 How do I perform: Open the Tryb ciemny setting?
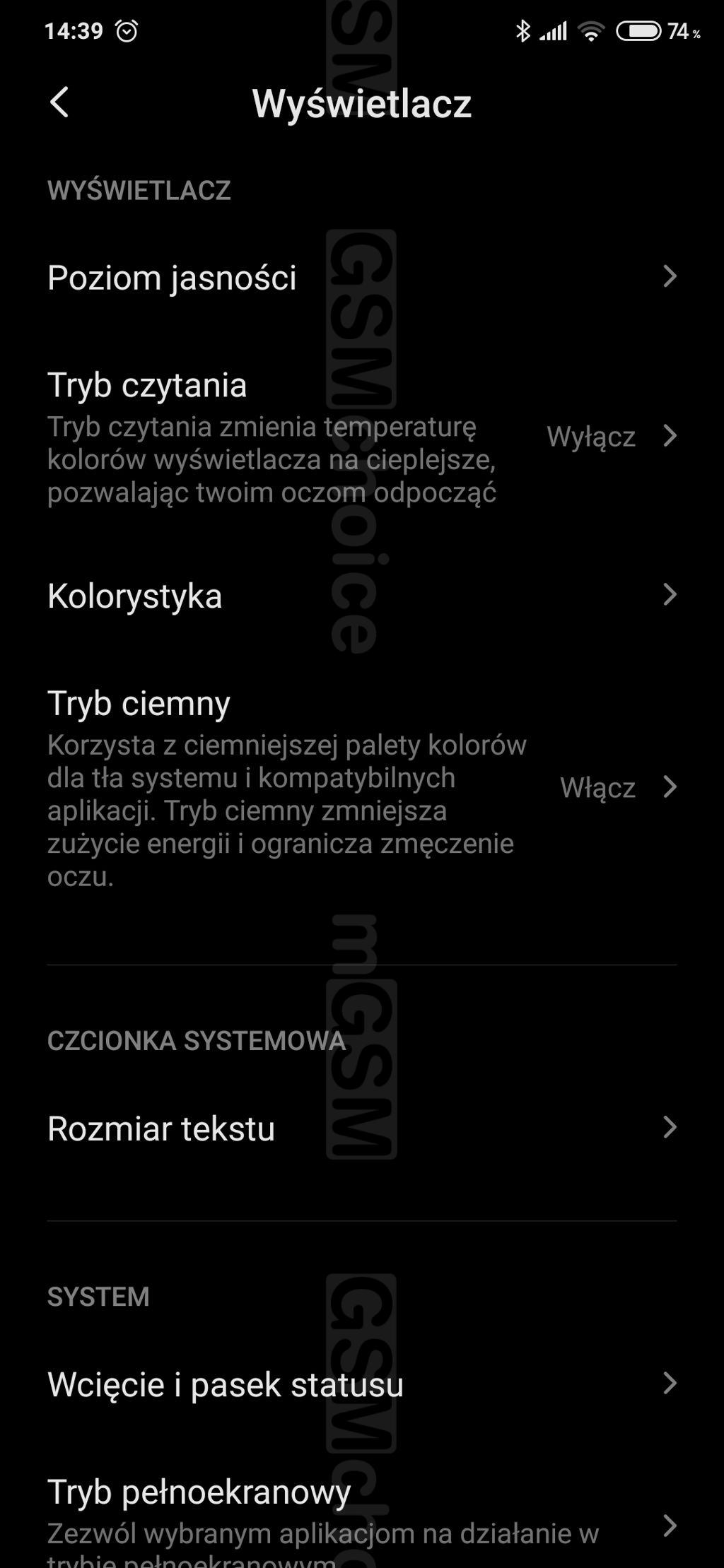tap(362, 787)
